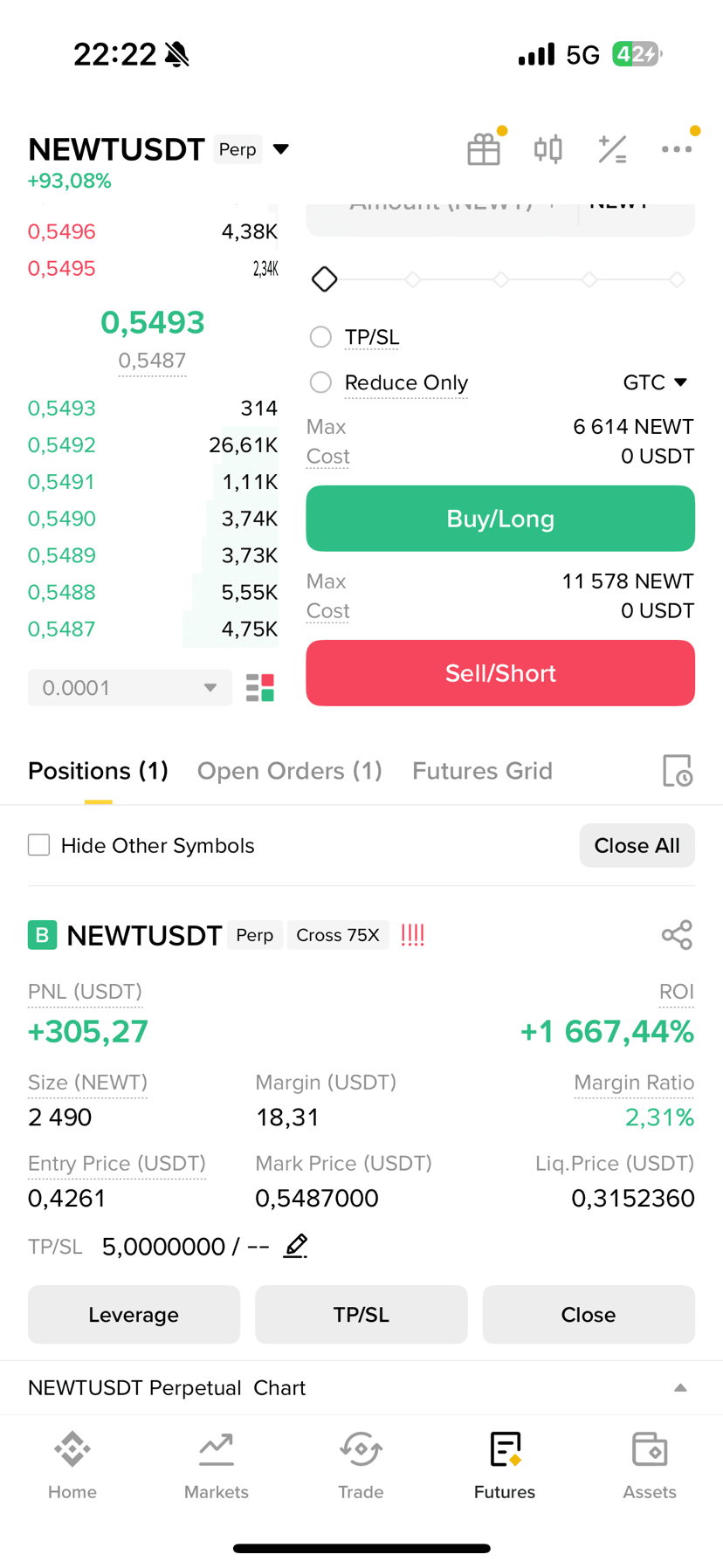Share the NEWTUSDT position
This screenshot has height=1568, width=723.
pyautogui.click(x=677, y=935)
